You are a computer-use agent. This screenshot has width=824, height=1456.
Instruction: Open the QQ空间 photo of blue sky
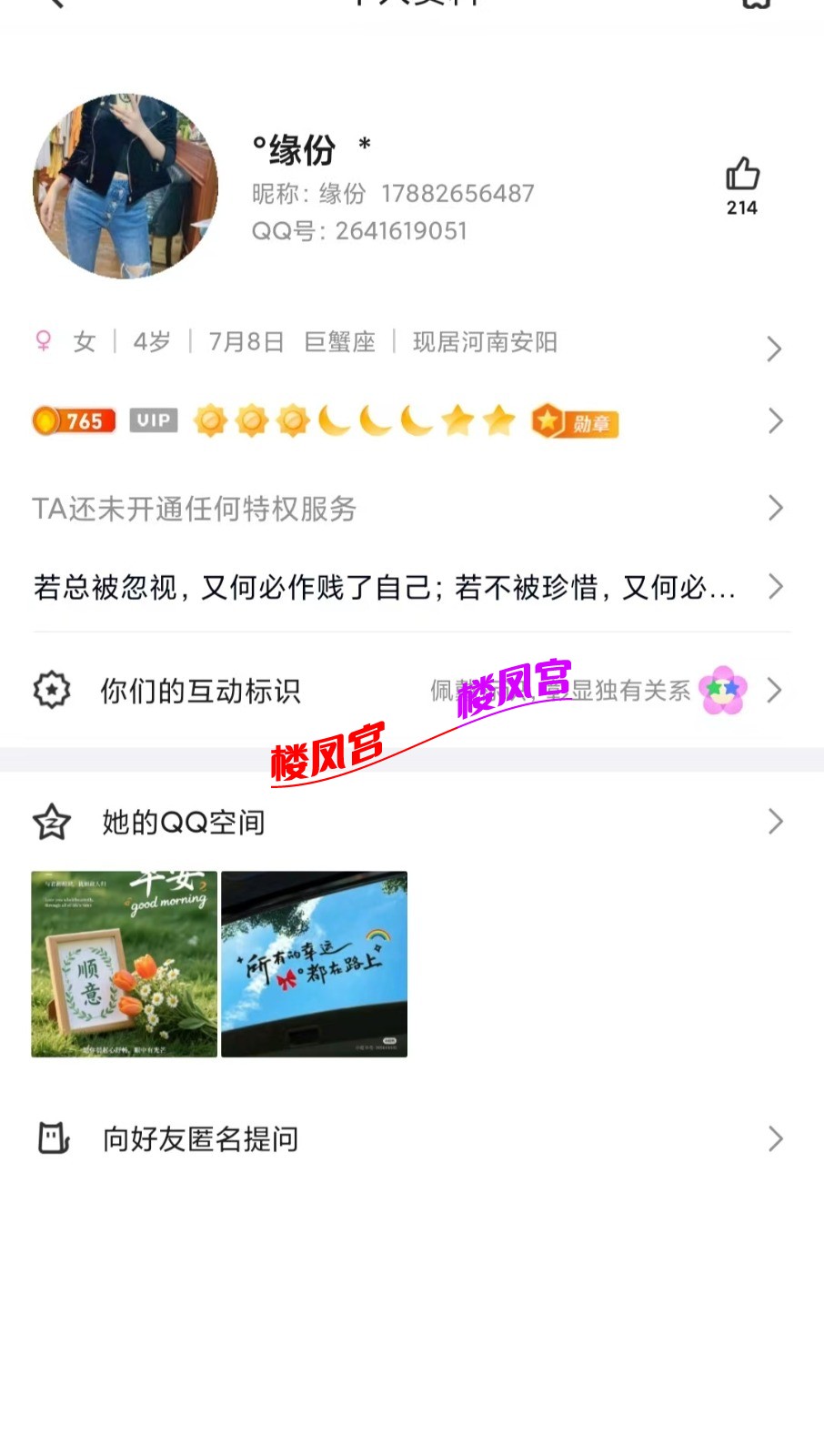coord(314,964)
